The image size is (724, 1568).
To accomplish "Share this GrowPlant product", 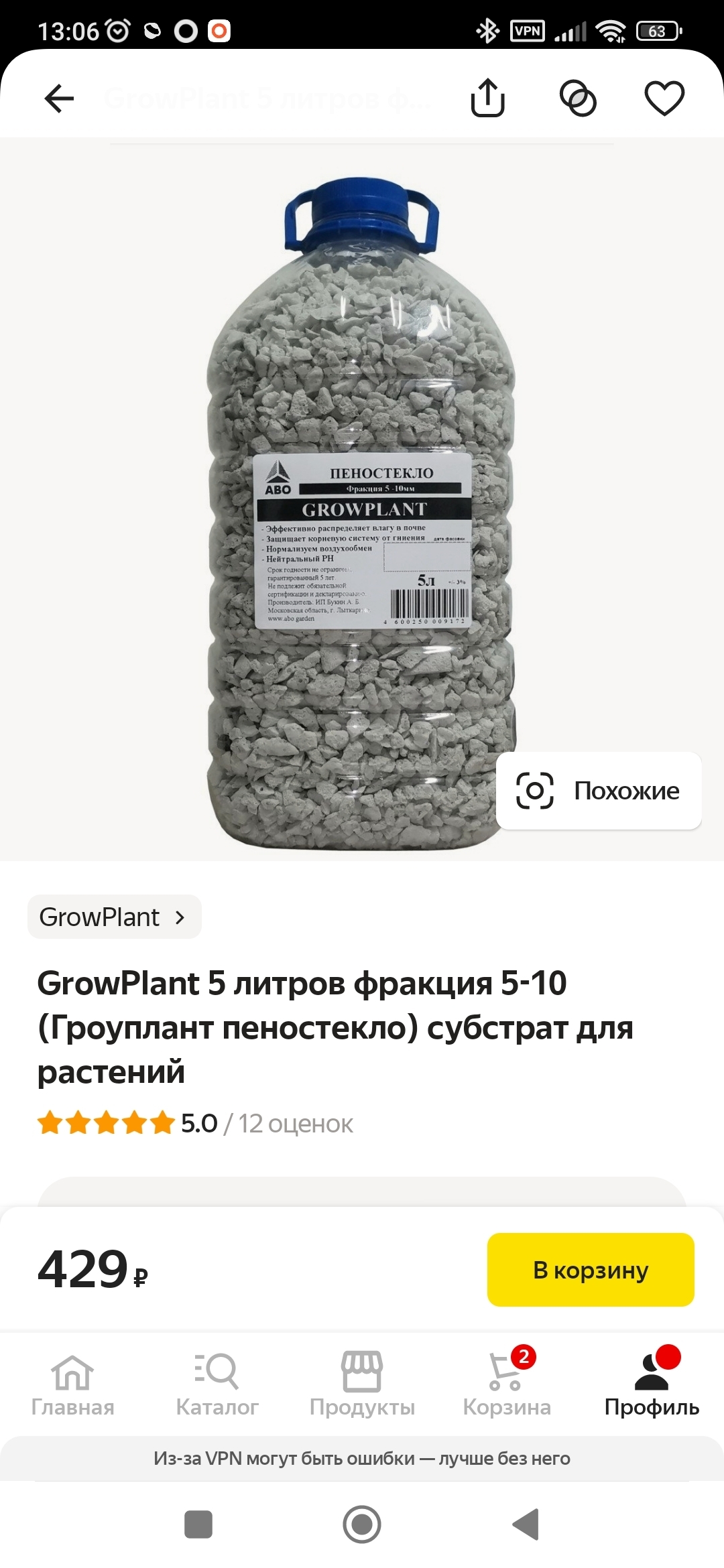I will (x=487, y=99).
